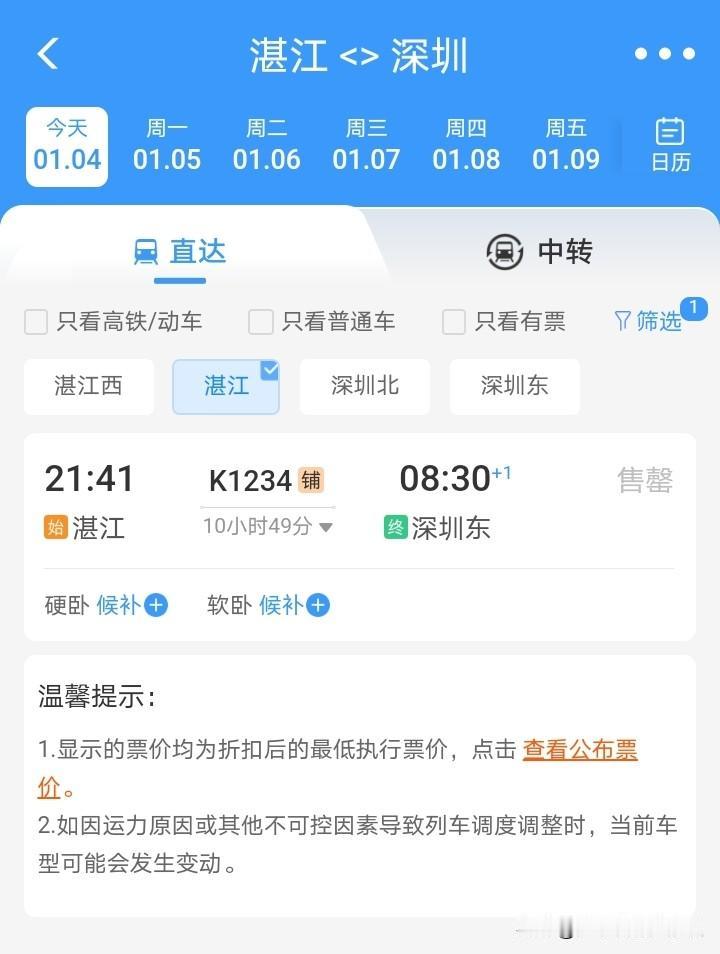Select the 深圳北 station button
Screen dimensions: 720x954
pos(364,386)
